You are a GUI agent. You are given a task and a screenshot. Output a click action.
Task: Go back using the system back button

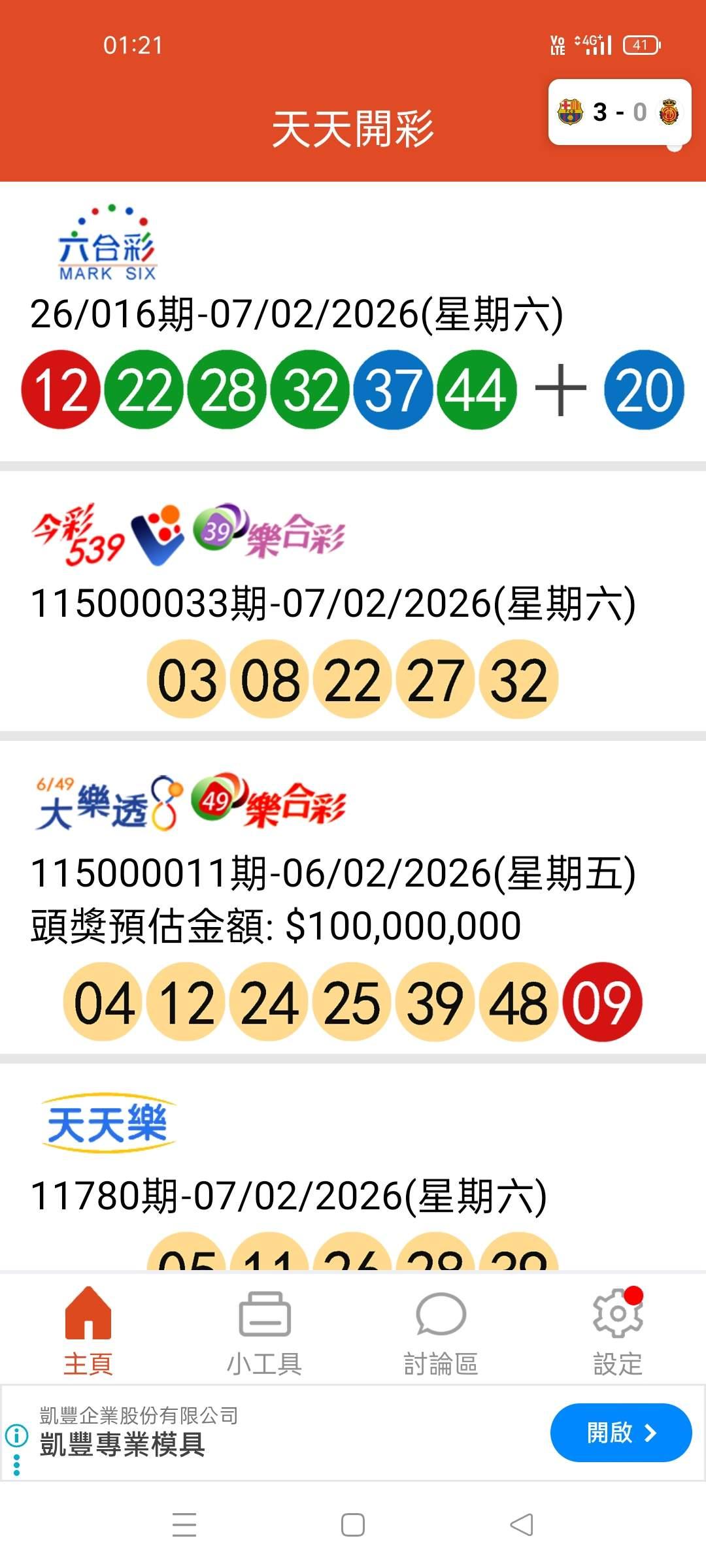coord(522,1525)
